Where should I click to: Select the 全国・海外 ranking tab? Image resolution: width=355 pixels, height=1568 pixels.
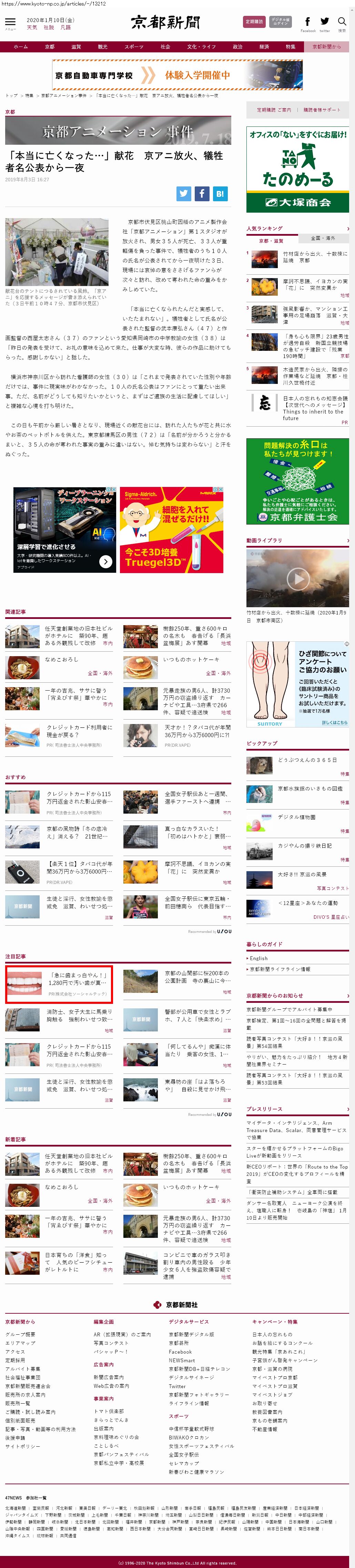[323, 238]
